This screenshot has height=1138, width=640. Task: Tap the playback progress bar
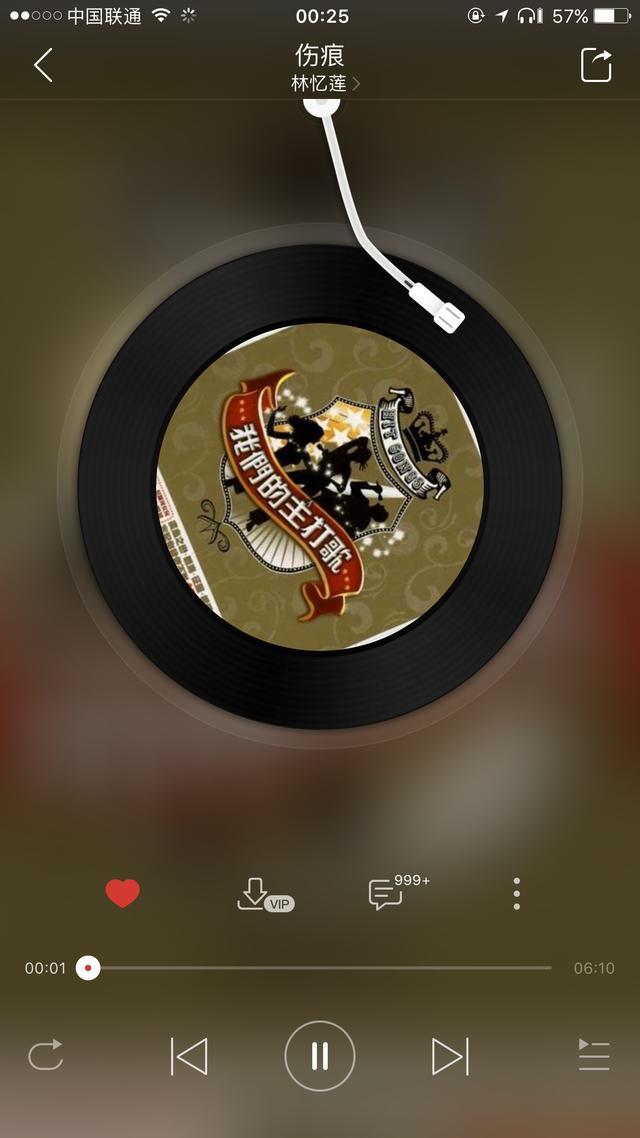point(320,968)
